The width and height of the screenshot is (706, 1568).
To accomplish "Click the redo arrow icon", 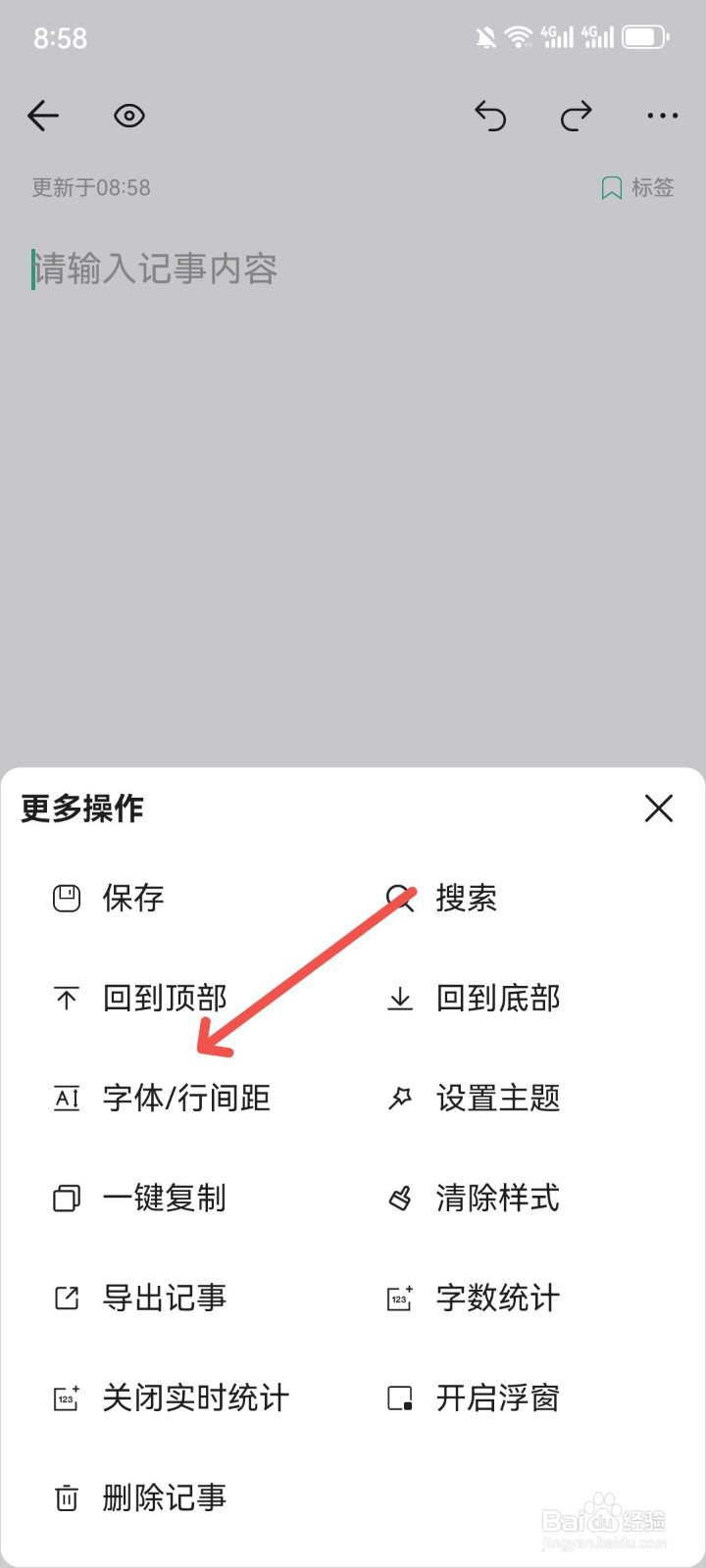I will [x=577, y=116].
